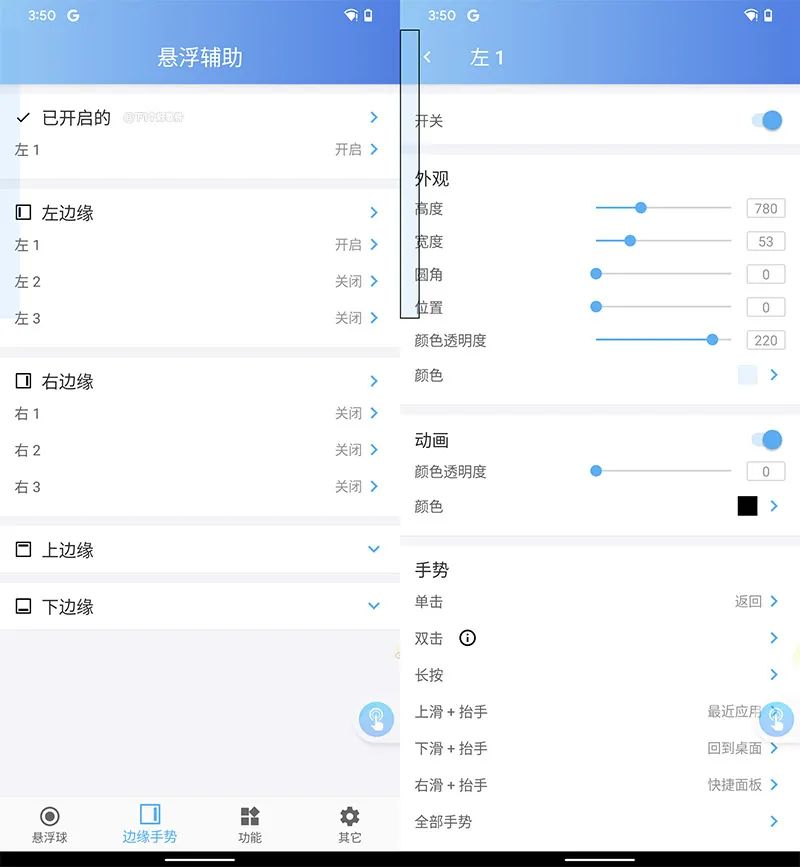Viewport: 800px width, 867px height.
Task: Expand the 下边缘 section
Action: tap(373, 606)
